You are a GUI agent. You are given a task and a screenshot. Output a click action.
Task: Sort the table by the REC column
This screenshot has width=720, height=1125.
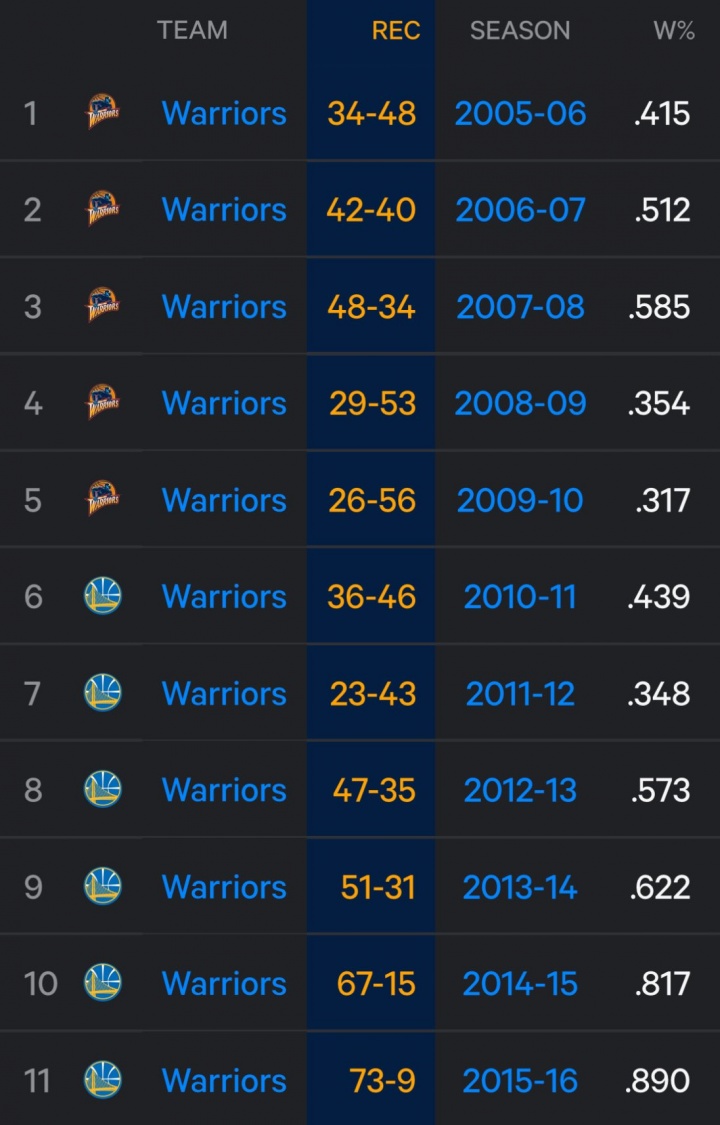click(395, 31)
